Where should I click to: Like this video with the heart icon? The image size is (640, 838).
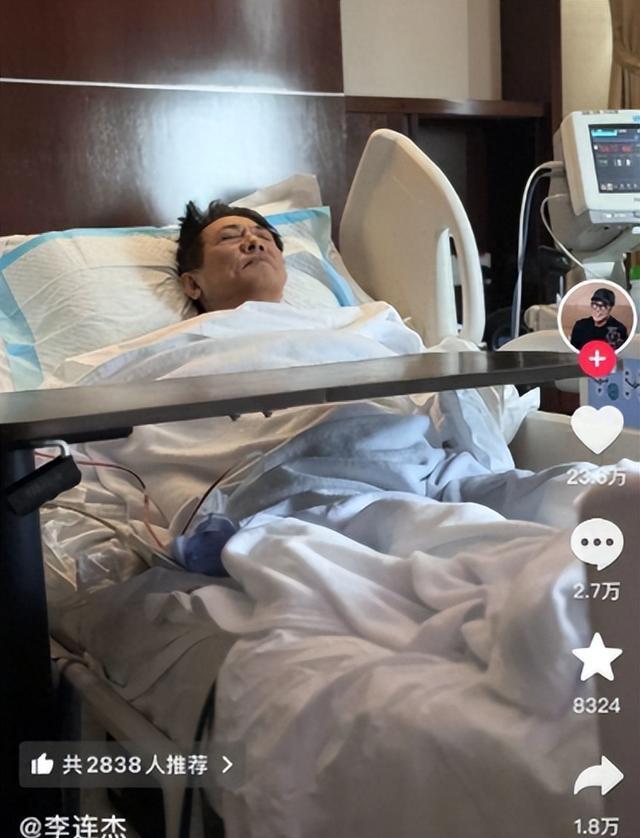pos(597,429)
